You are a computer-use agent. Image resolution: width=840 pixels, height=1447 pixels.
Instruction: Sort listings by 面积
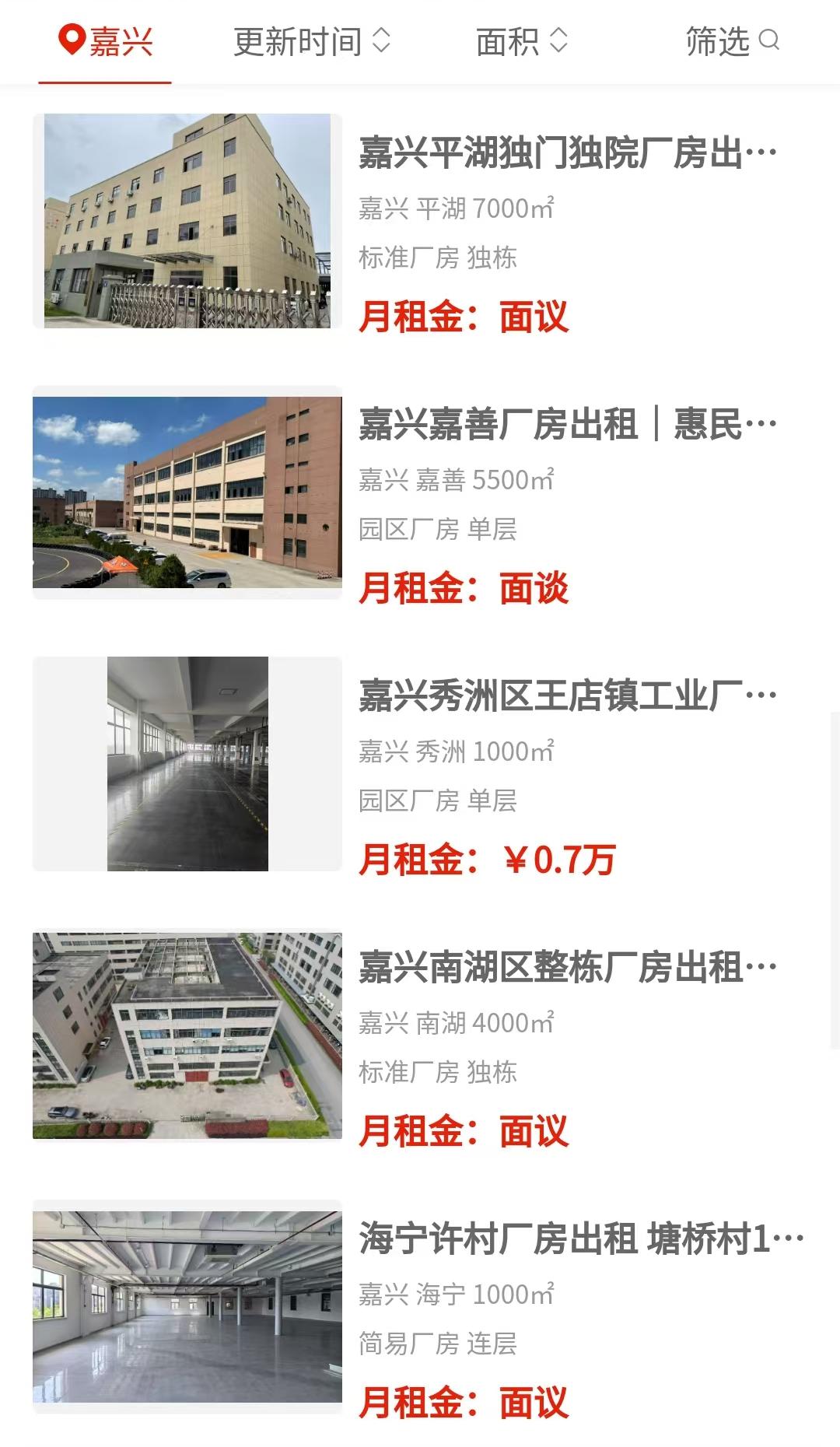[521, 42]
